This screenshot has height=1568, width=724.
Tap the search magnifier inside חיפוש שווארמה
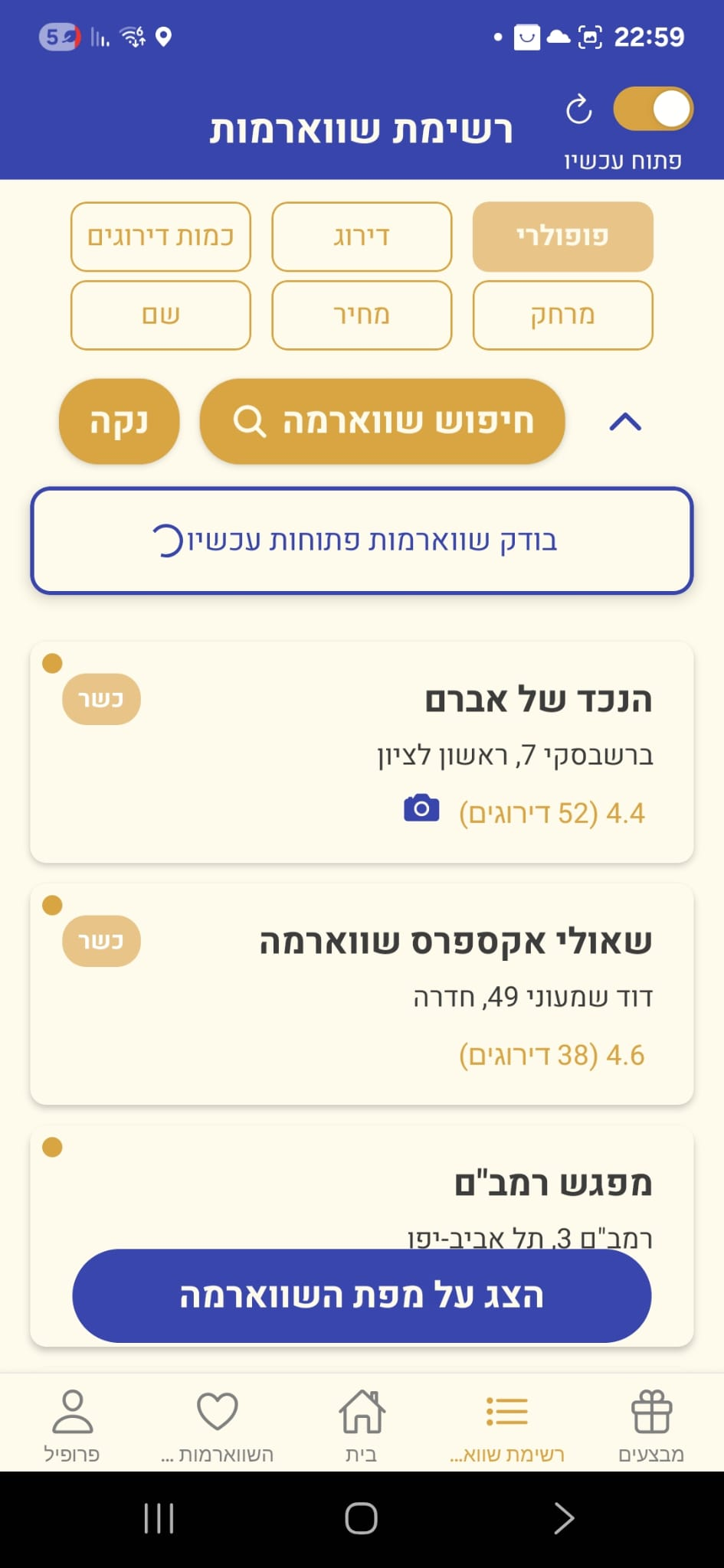coord(249,421)
